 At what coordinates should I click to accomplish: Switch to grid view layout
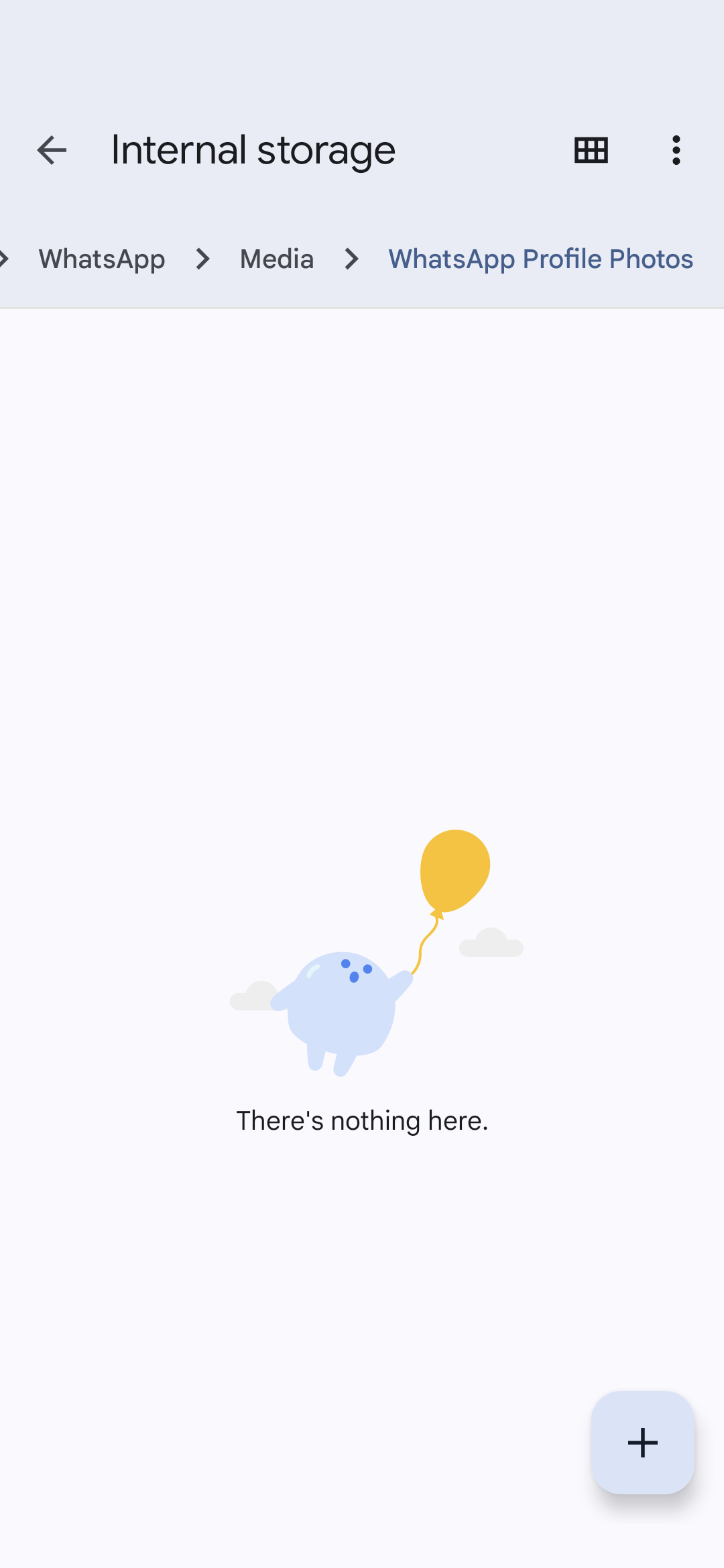click(591, 150)
